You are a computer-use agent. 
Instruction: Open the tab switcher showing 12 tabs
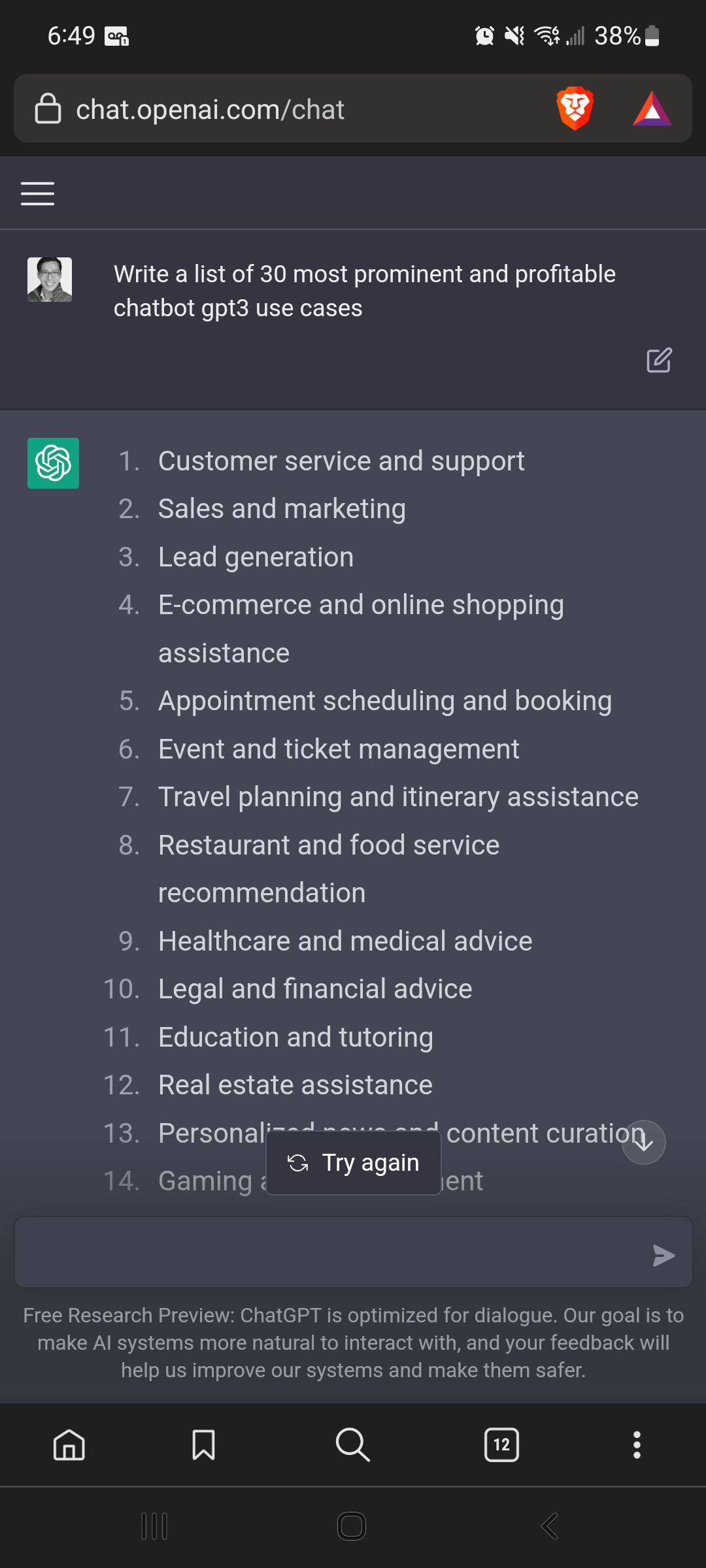(x=501, y=1445)
